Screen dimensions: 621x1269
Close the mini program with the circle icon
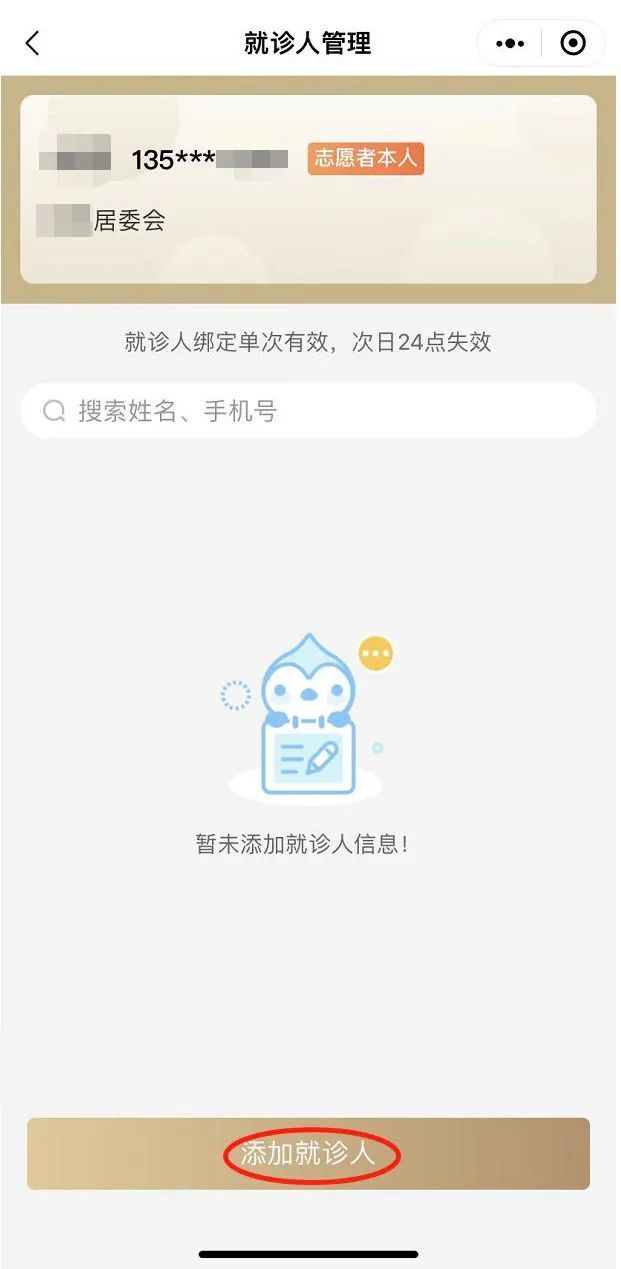pyautogui.click(x=573, y=44)
